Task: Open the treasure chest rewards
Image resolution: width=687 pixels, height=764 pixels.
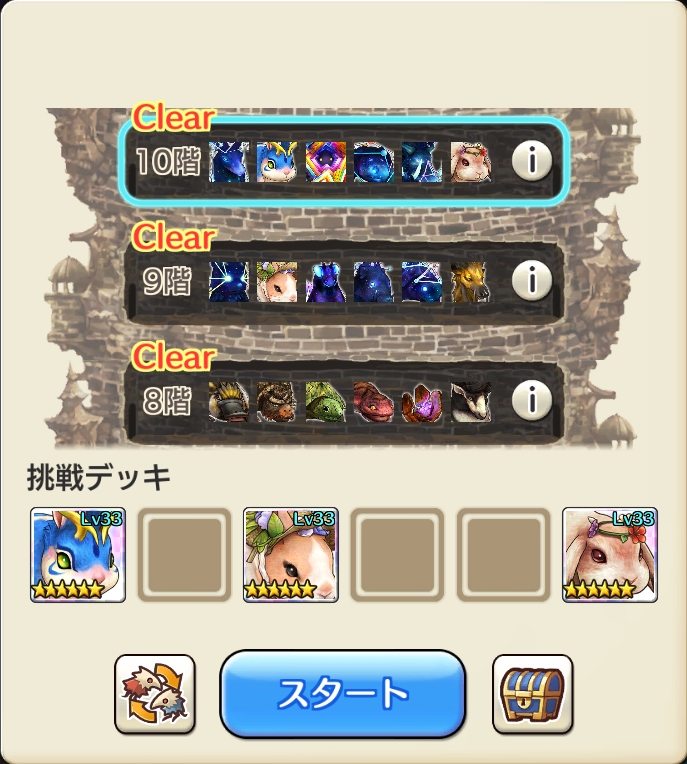Action: [532, 694]
